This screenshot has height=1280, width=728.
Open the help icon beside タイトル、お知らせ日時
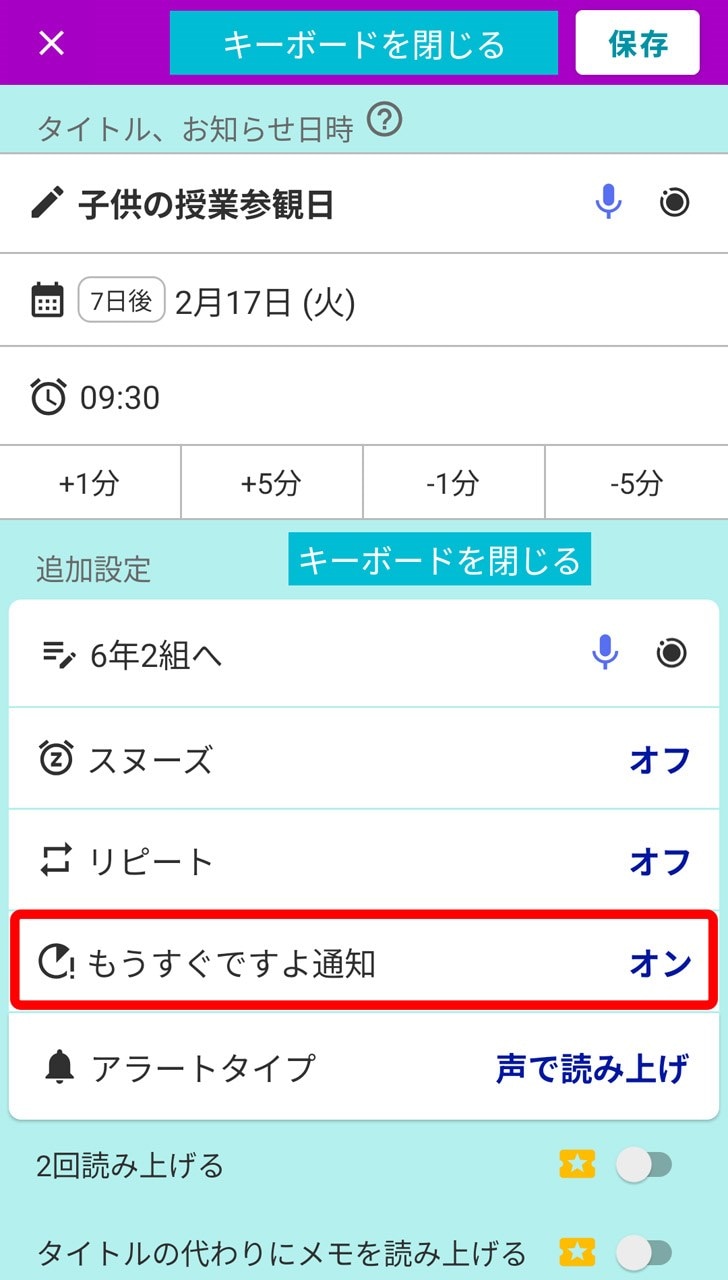(385, 122)
